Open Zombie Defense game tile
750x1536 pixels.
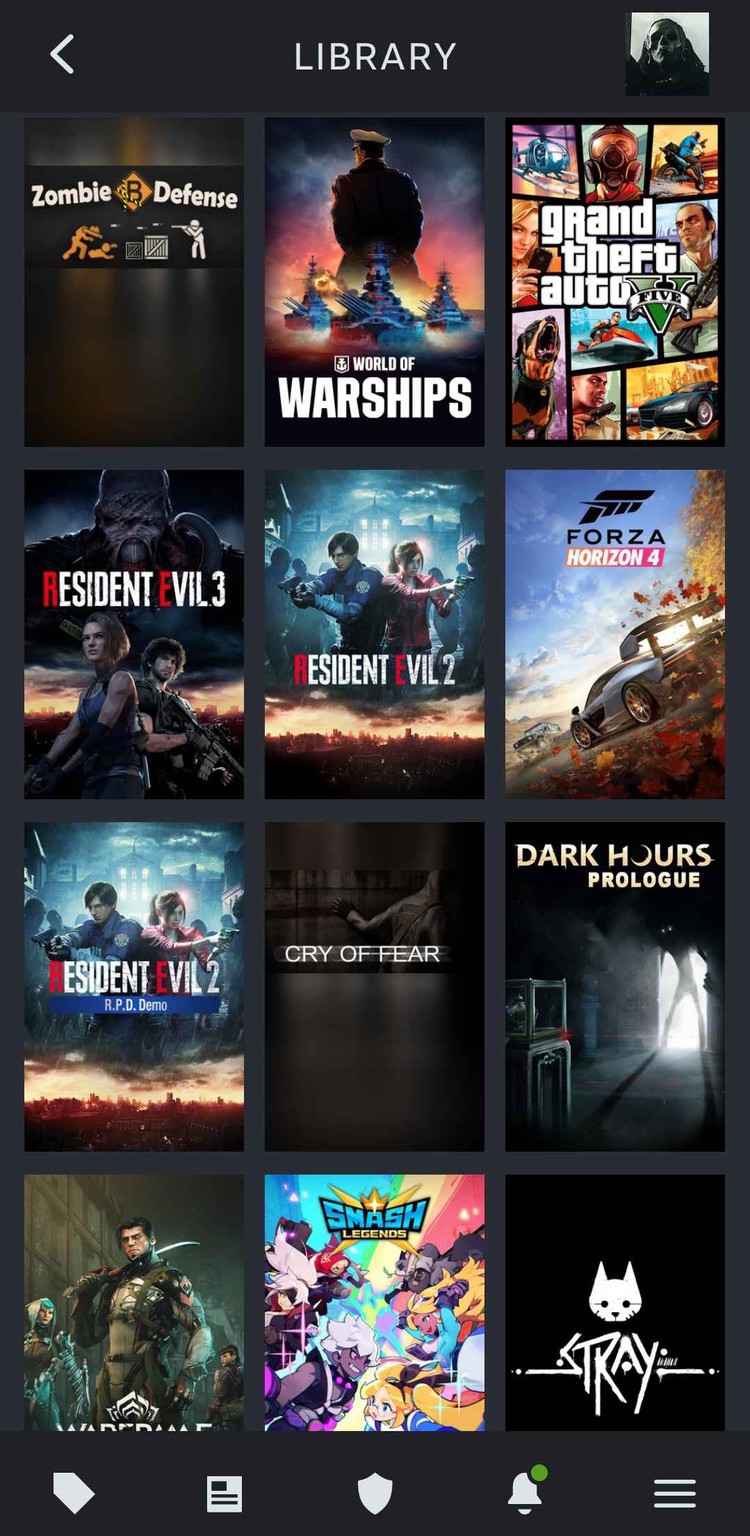pos(134,282)
